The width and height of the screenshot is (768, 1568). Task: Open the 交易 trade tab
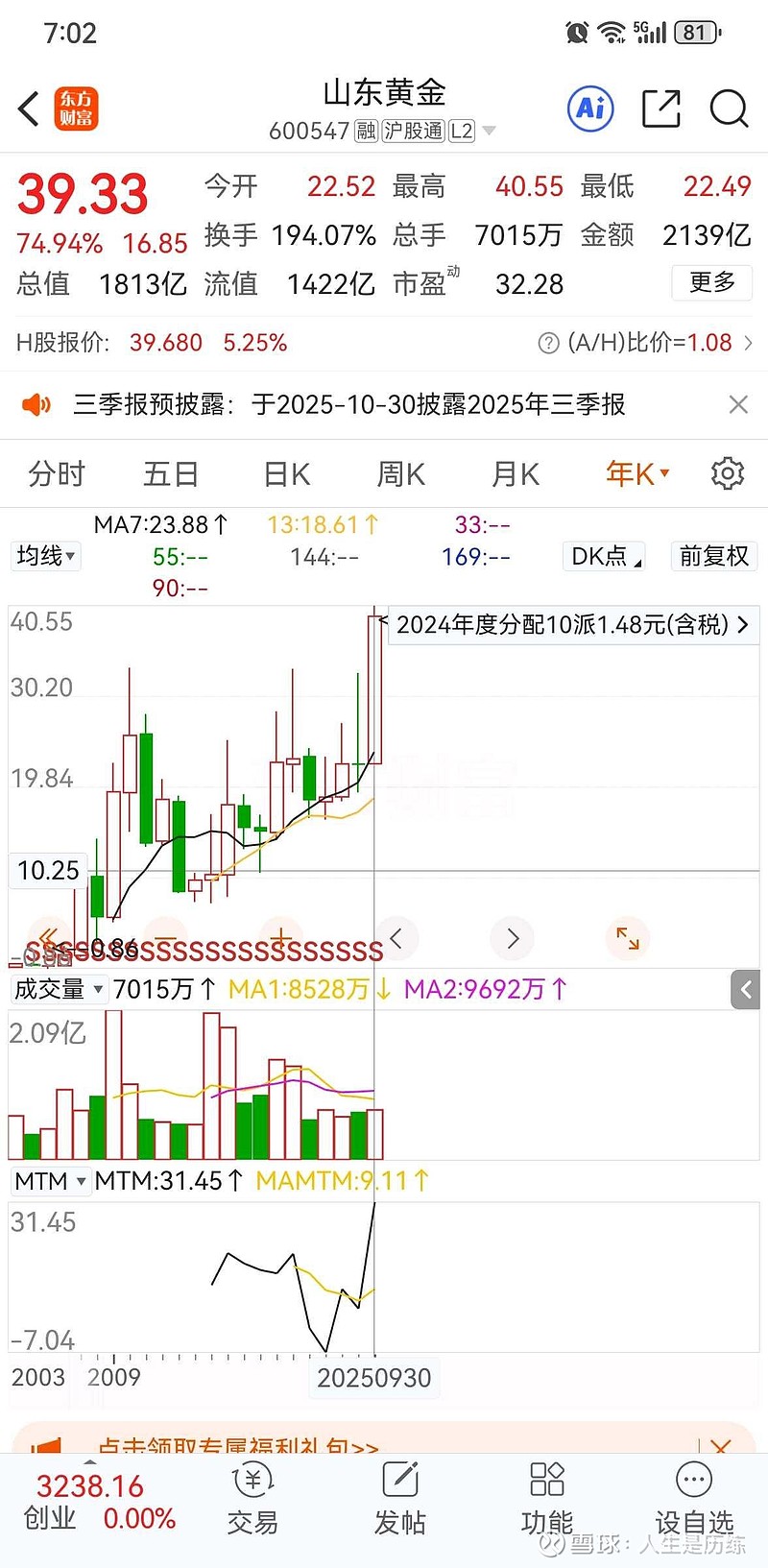point(252,1500)
